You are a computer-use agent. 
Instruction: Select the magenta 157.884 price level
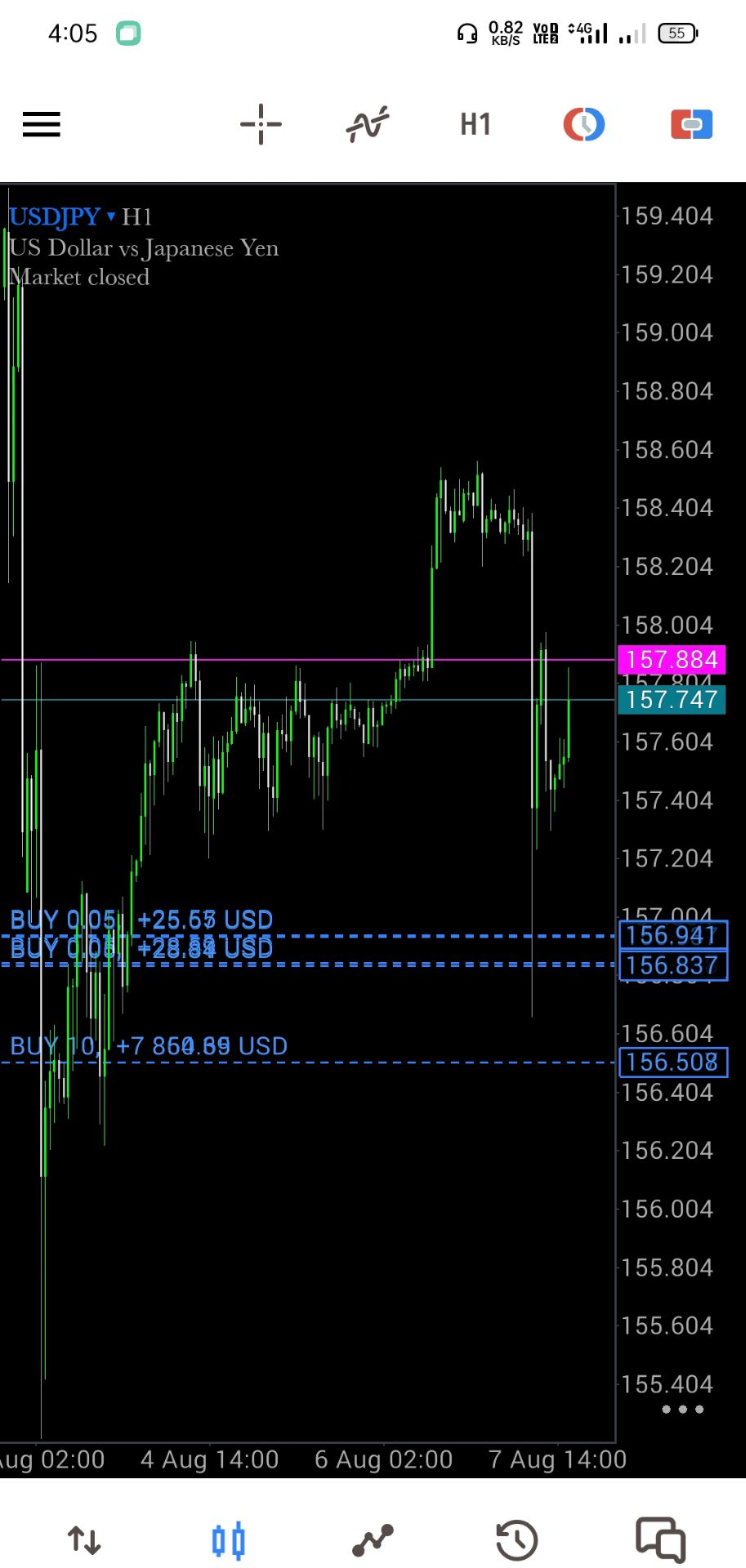[x=672, y=659]
